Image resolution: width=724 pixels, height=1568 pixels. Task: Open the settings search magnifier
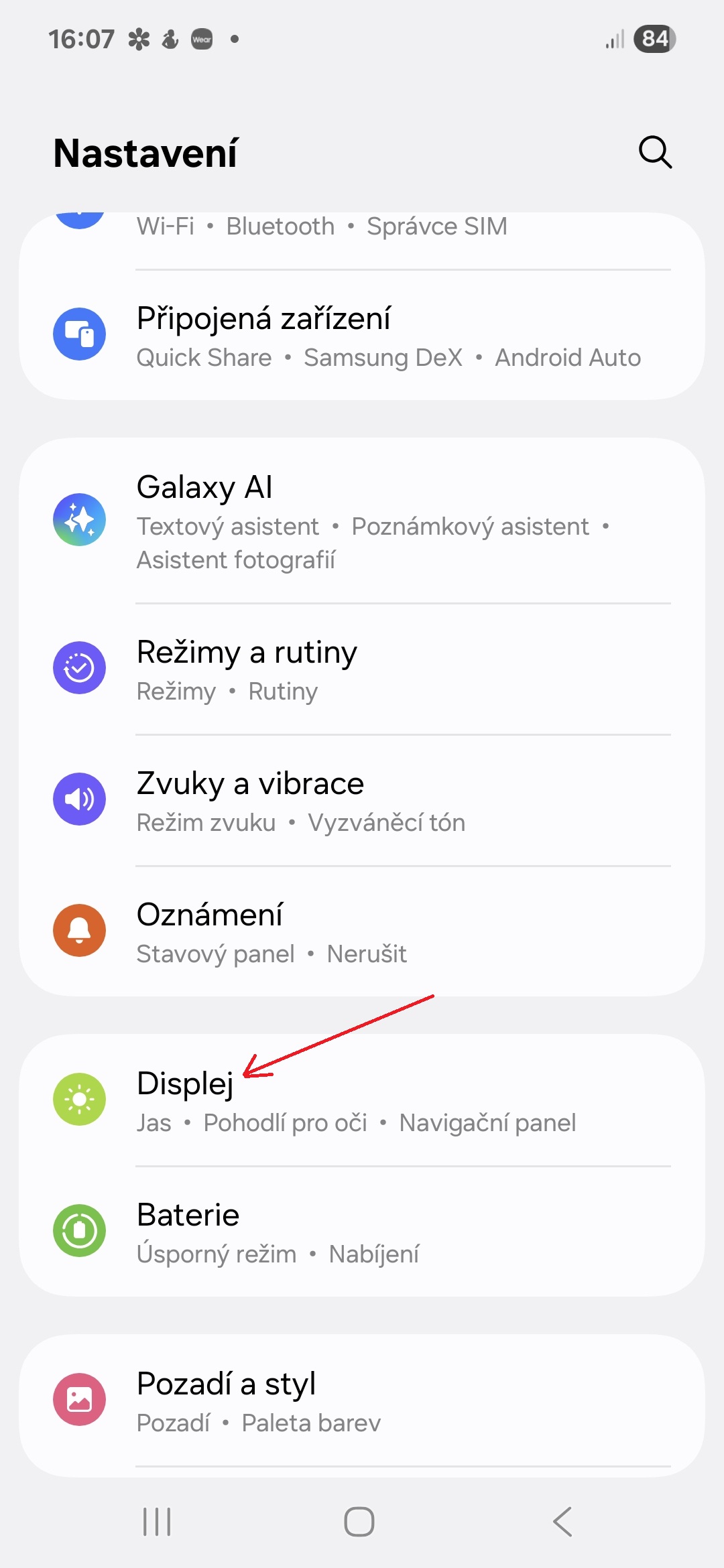655,153
